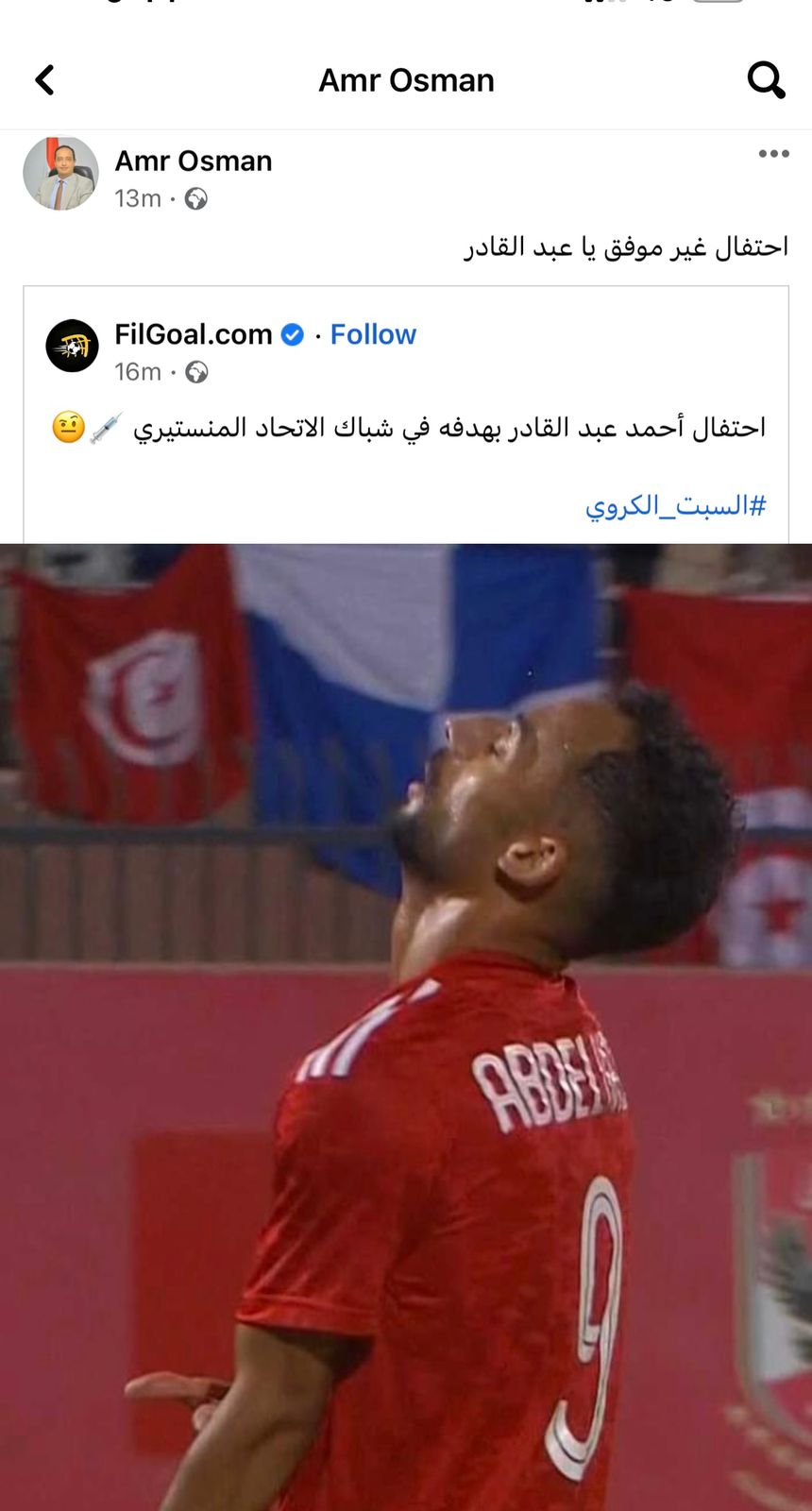The height and width of the screenshot is (1511, 812).
Task: Search within Amr Osman's profile
Action: (x=766, y=80)
